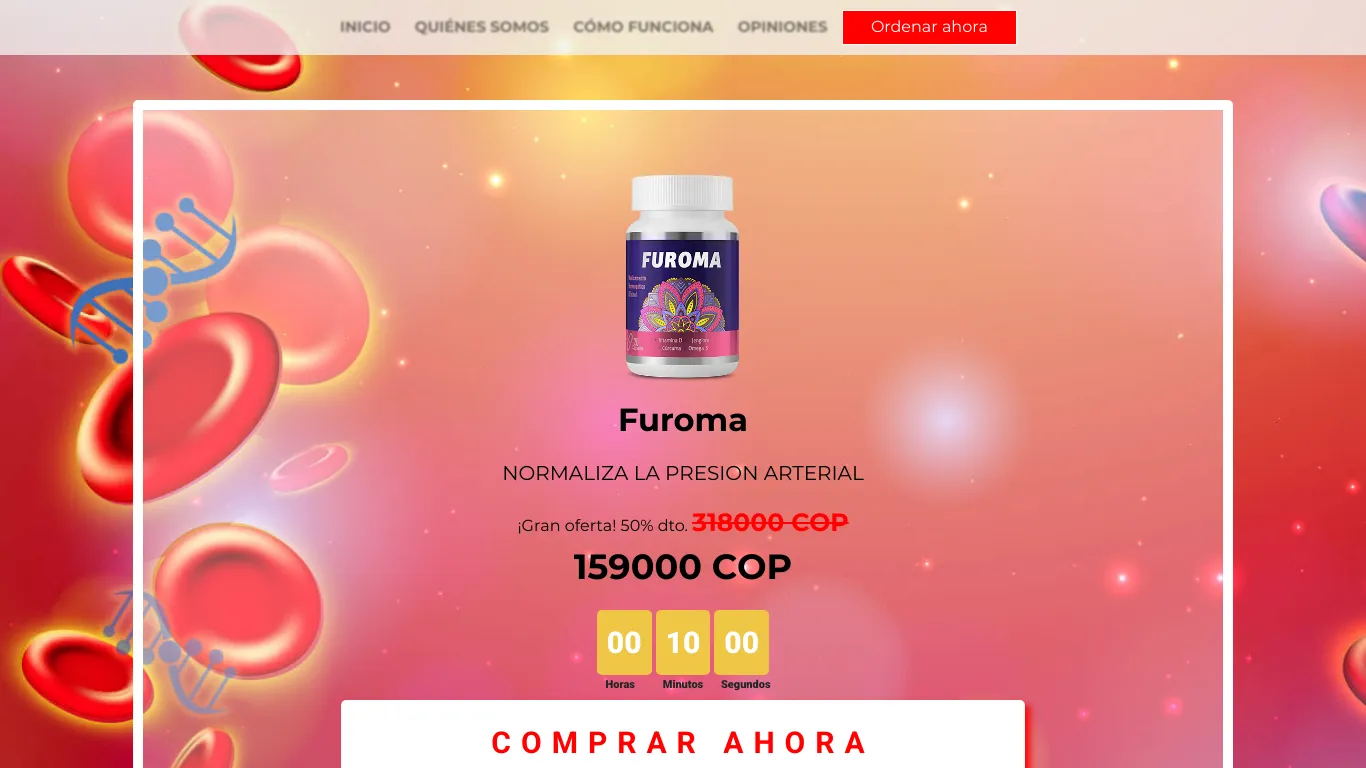
Task: Jump to CÓMO FUNCIONA section
Action: point(643,27)
